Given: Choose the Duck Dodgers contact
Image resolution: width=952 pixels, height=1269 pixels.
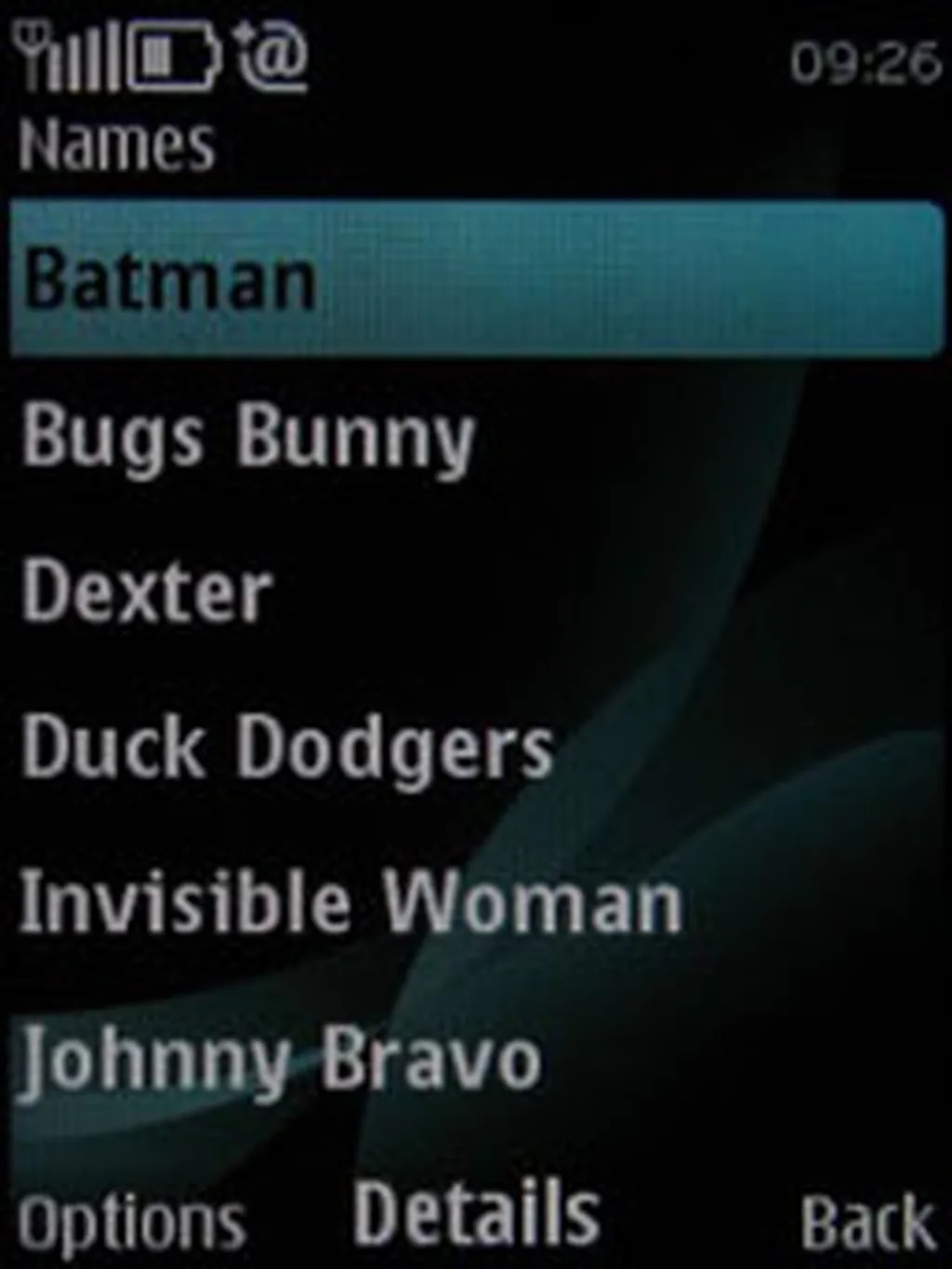Looking at the screenshot, I should point(286,749).
